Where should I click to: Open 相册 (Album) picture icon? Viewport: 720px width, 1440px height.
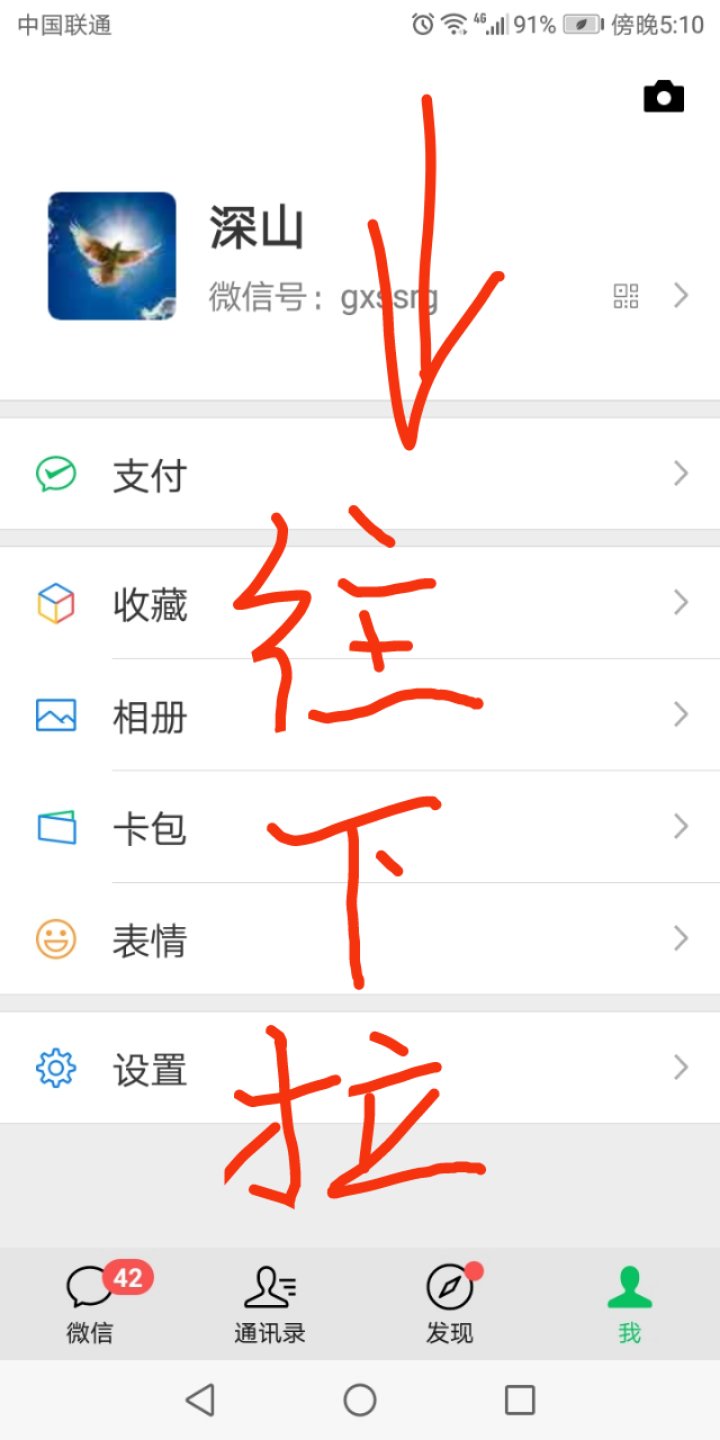pos(55,715)
